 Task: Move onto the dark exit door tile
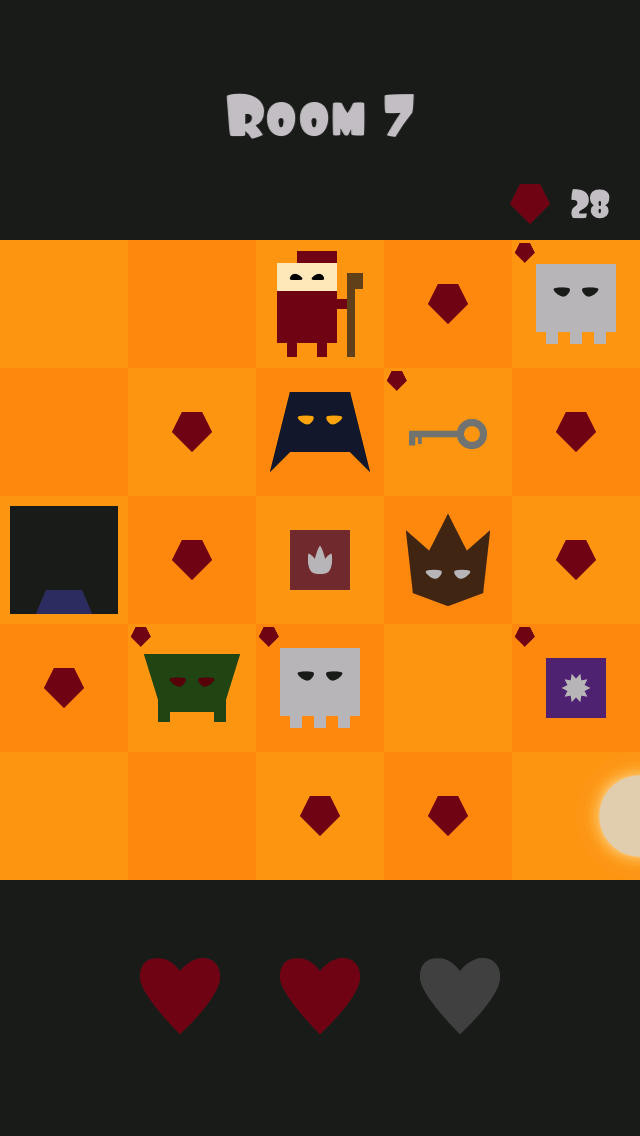(x=64, y=560)
